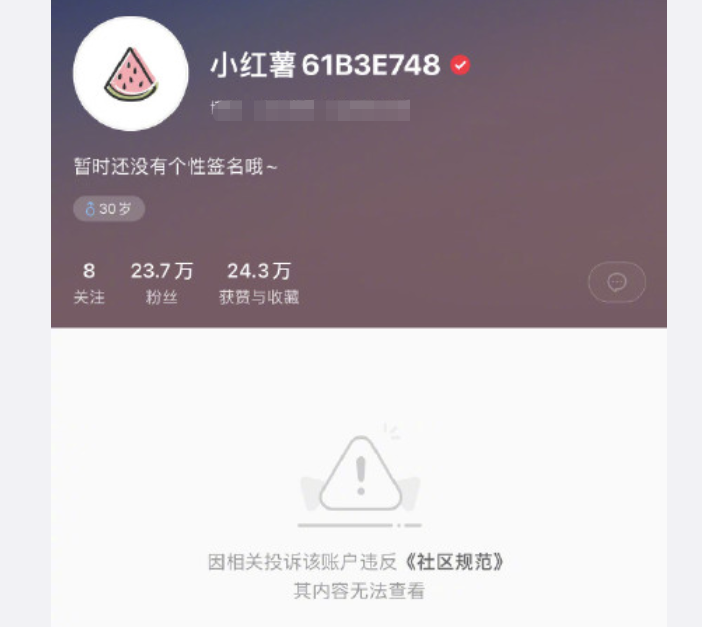This screenshot has height=627, width=702.
Task: Open the 23.7万 粉丝 followers list
Action: coord(162,283)
